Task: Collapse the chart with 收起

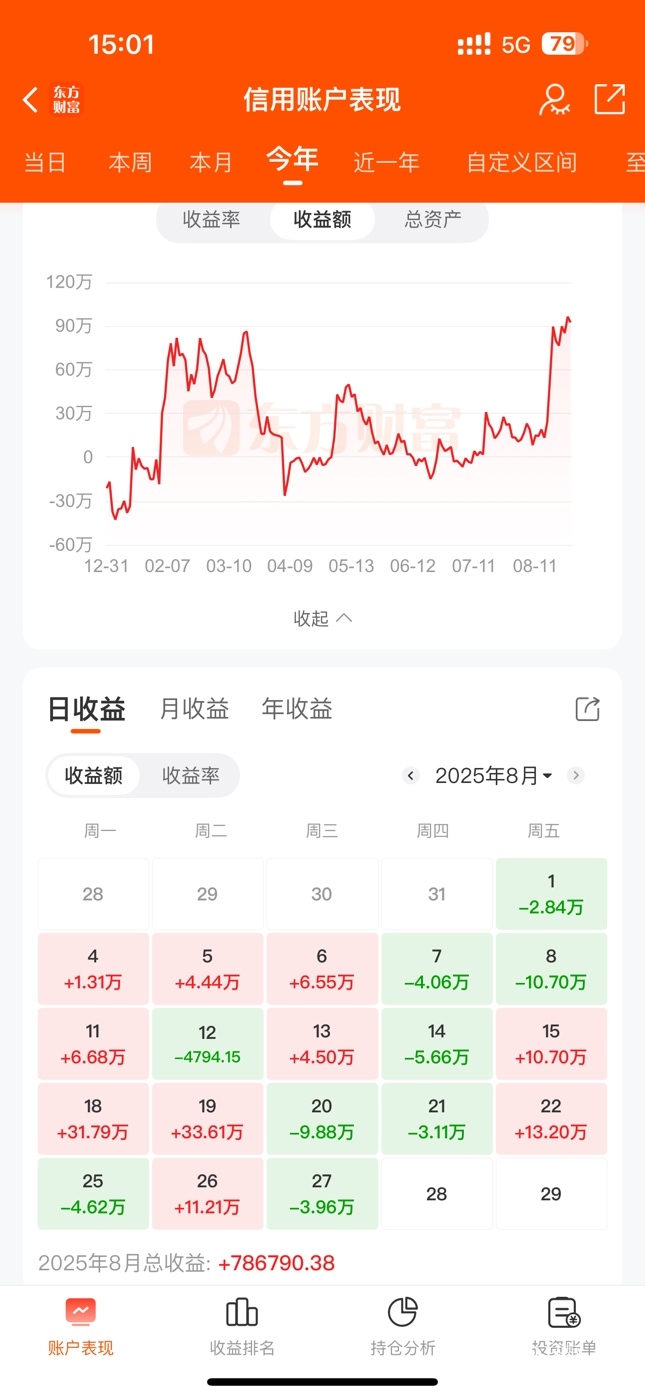Action: 322,618
